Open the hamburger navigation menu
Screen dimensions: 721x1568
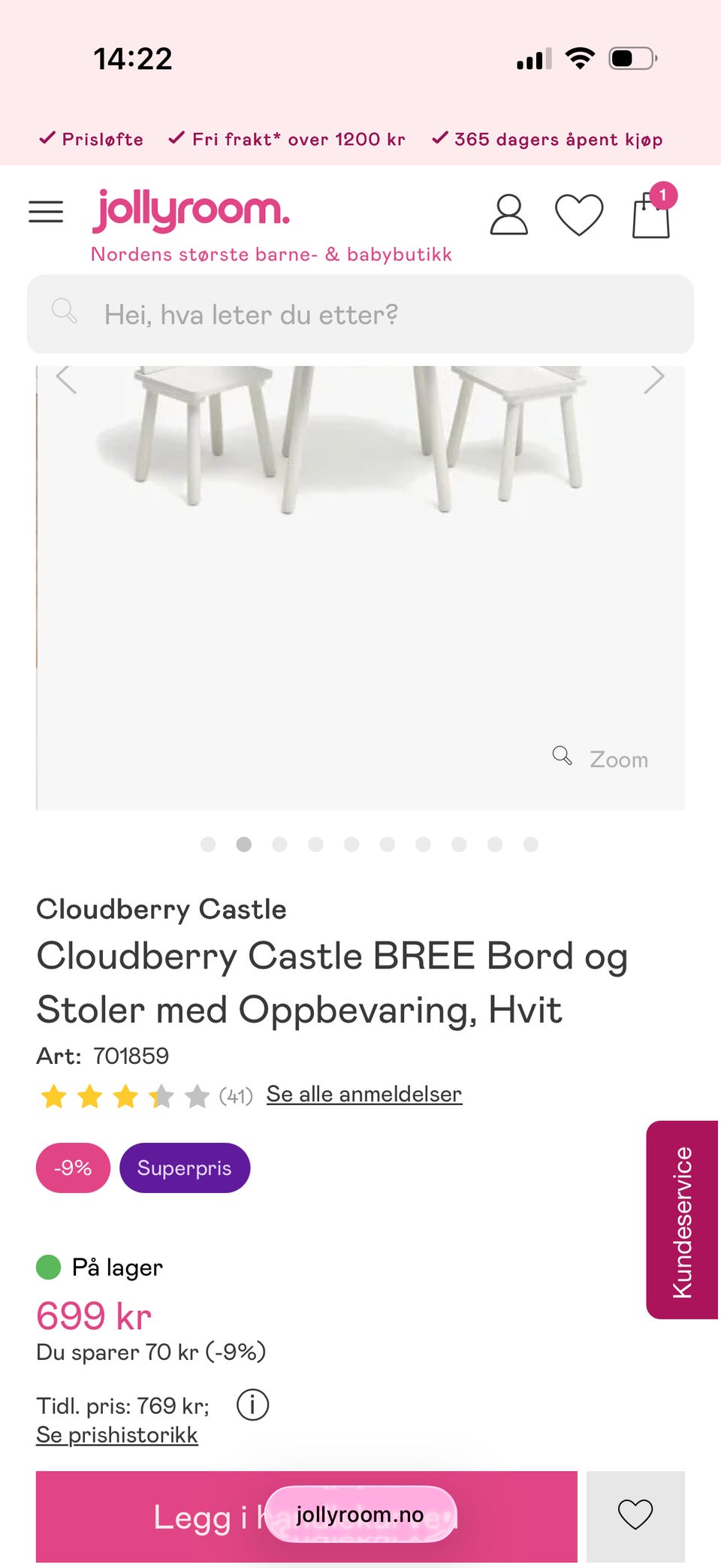coord(45,211)
